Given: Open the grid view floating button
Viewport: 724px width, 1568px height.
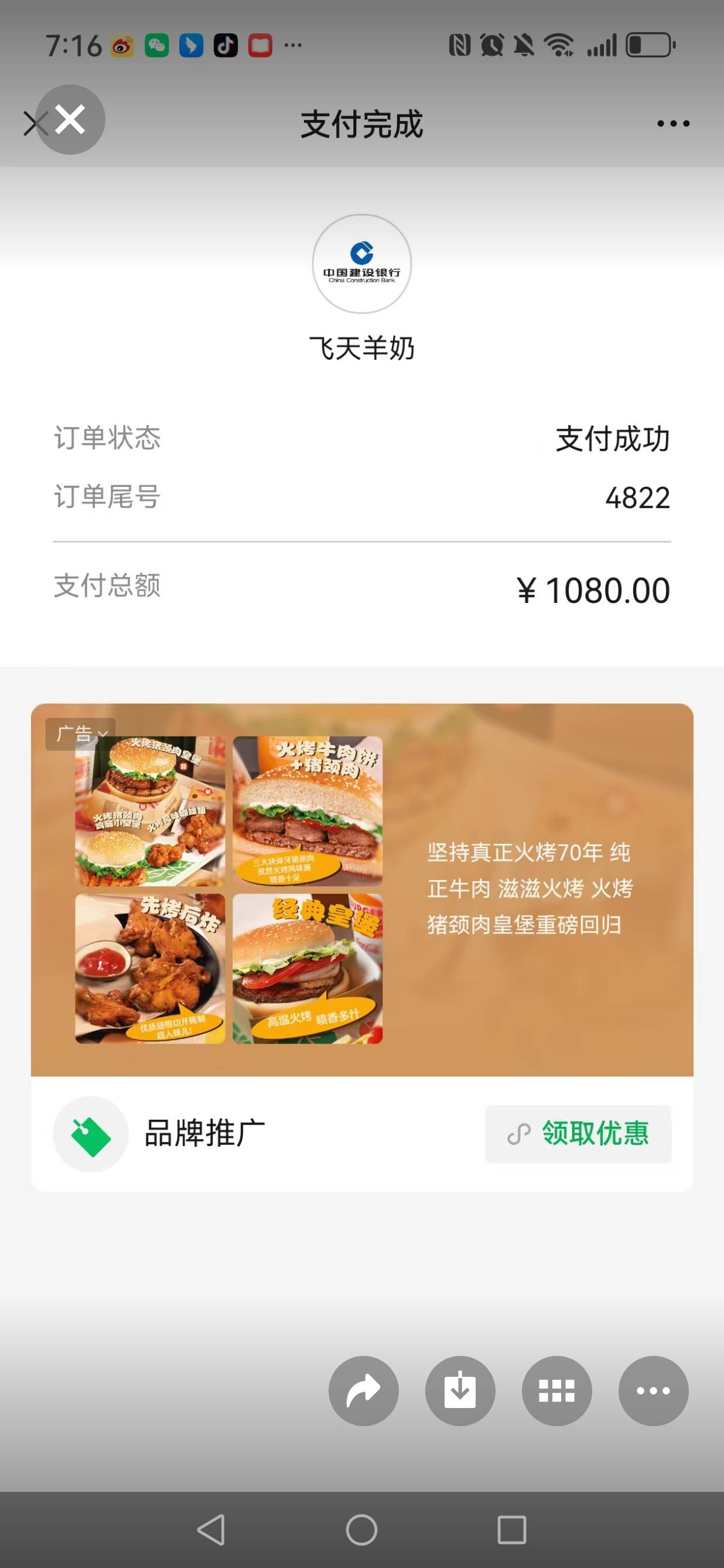Looking at the screenshot, I should 556,1391.
